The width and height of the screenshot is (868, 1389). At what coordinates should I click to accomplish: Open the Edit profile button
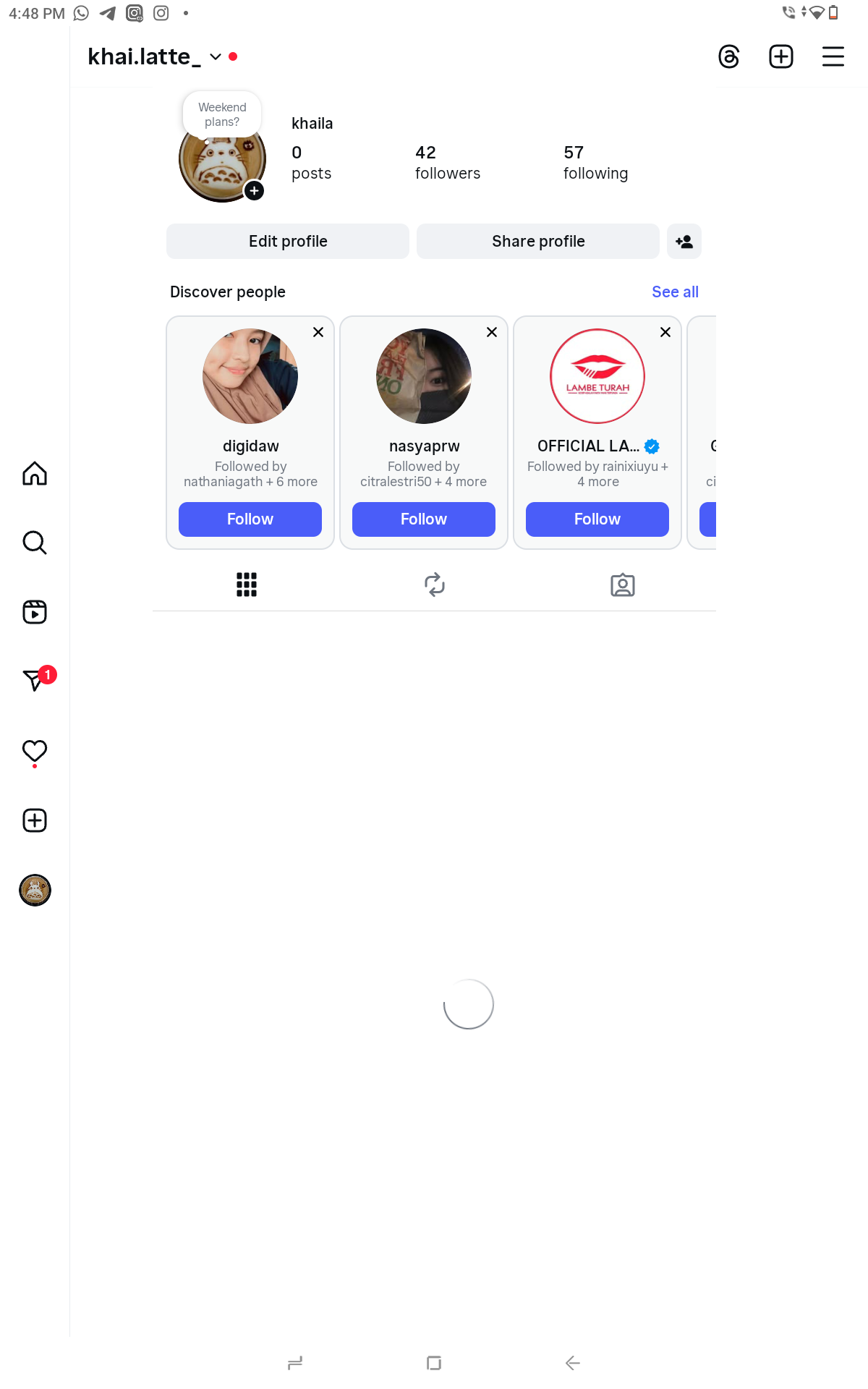288,241
